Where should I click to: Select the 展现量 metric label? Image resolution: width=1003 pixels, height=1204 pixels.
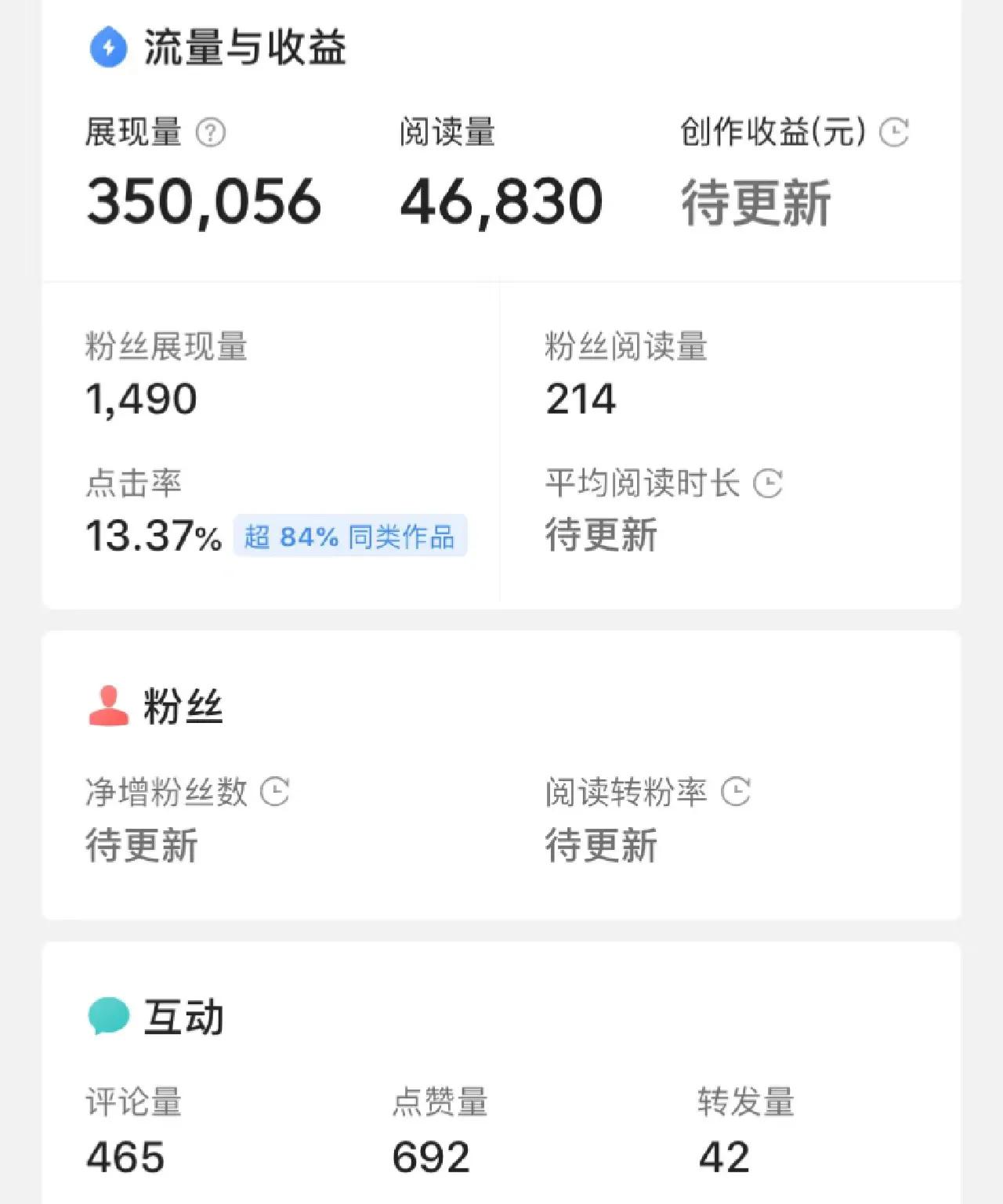pyautogui.click(x=135, y=132)
